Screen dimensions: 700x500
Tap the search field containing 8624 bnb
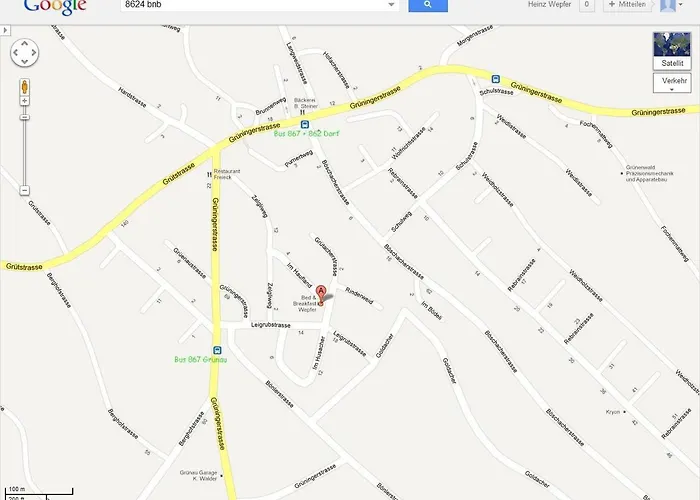click(x=250, y=5)
